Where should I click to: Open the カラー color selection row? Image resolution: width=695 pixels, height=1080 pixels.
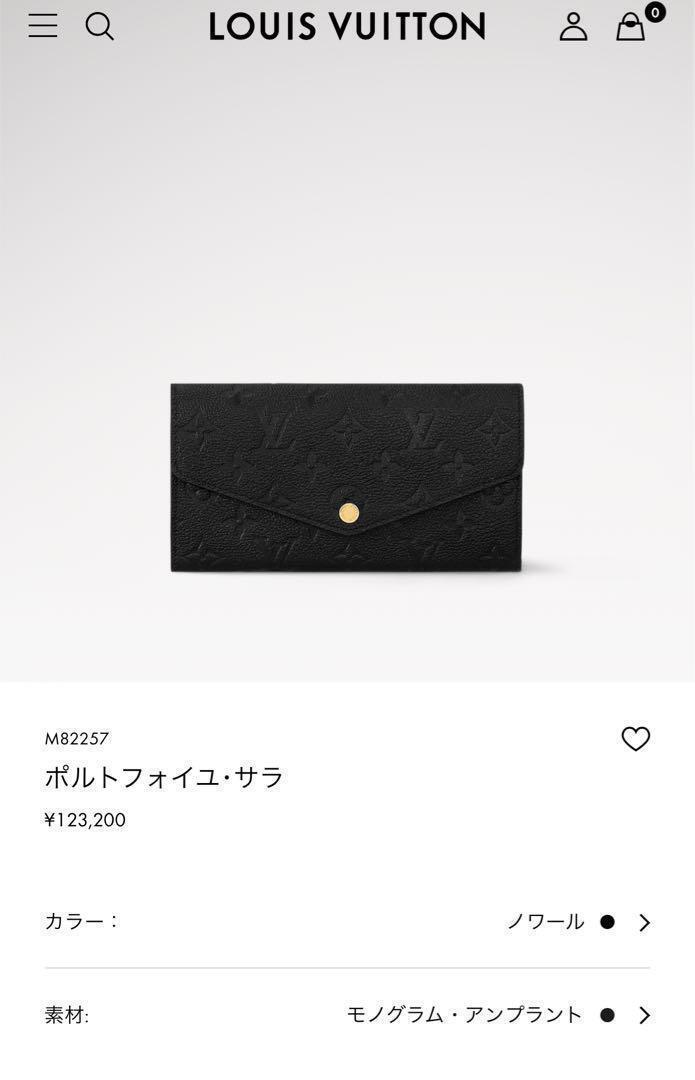(347, 922)
